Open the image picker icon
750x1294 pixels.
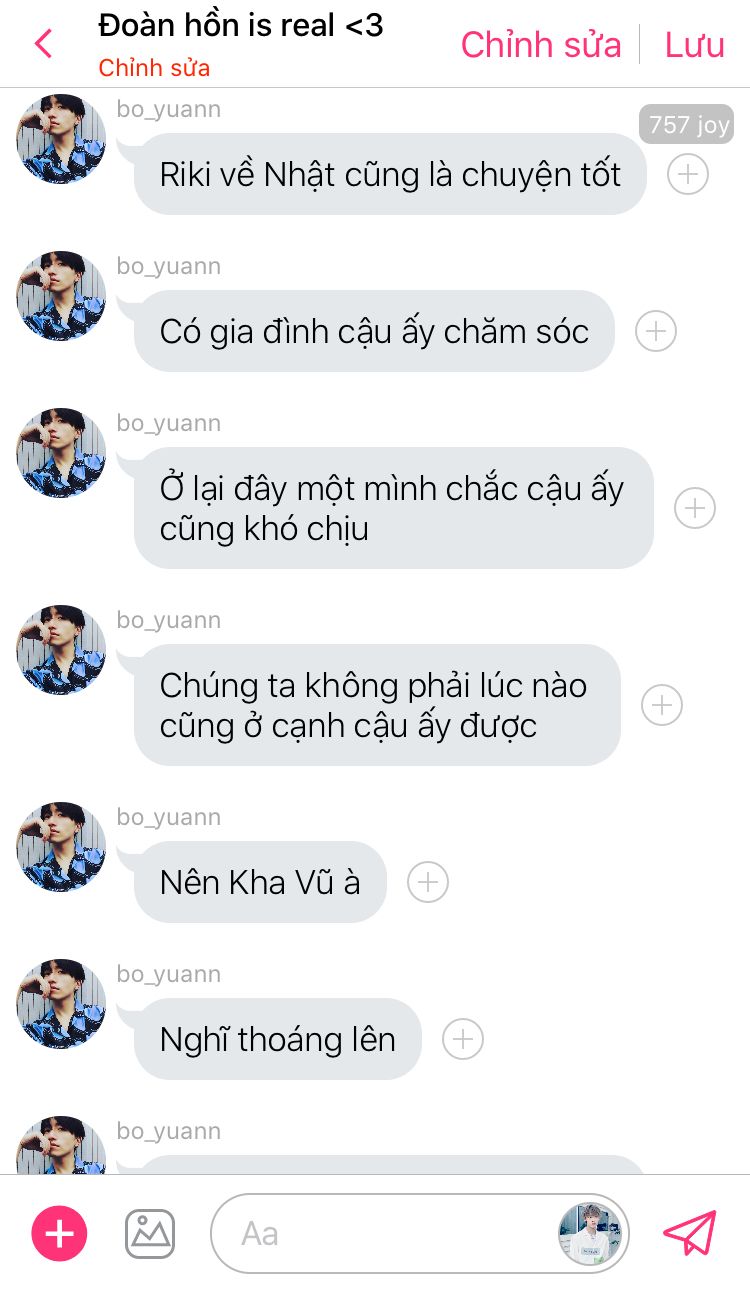point(150,1234)
